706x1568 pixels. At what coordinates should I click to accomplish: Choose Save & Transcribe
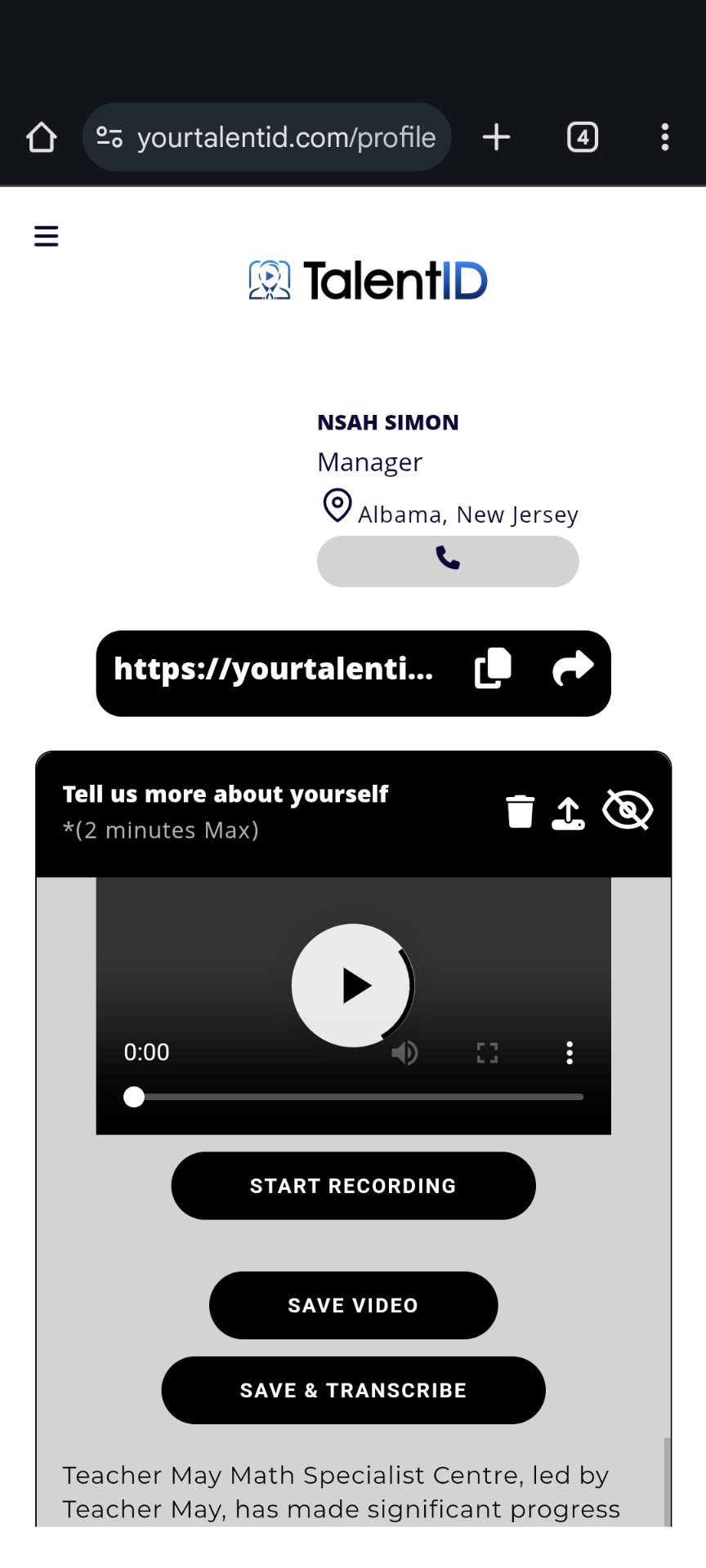click(353, 1390)
